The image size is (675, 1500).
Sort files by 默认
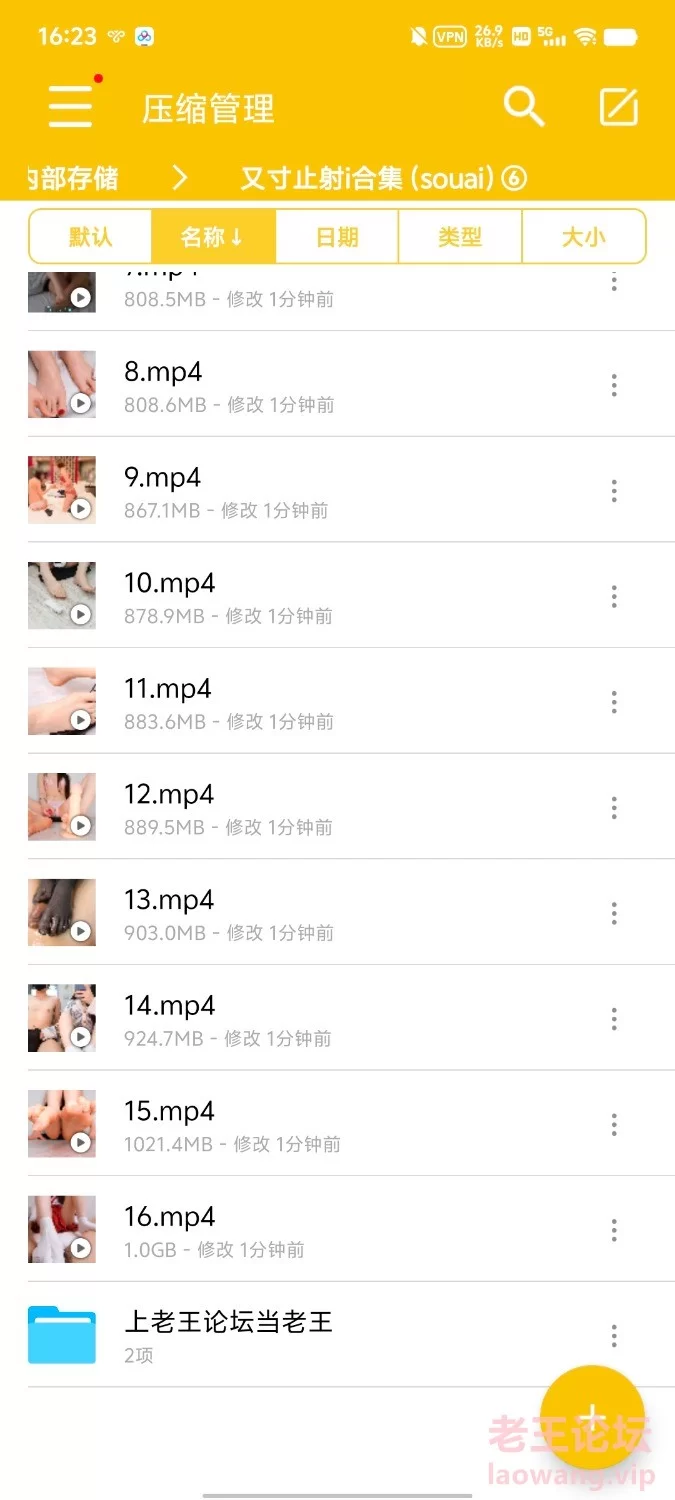click(x=91, y=237)
